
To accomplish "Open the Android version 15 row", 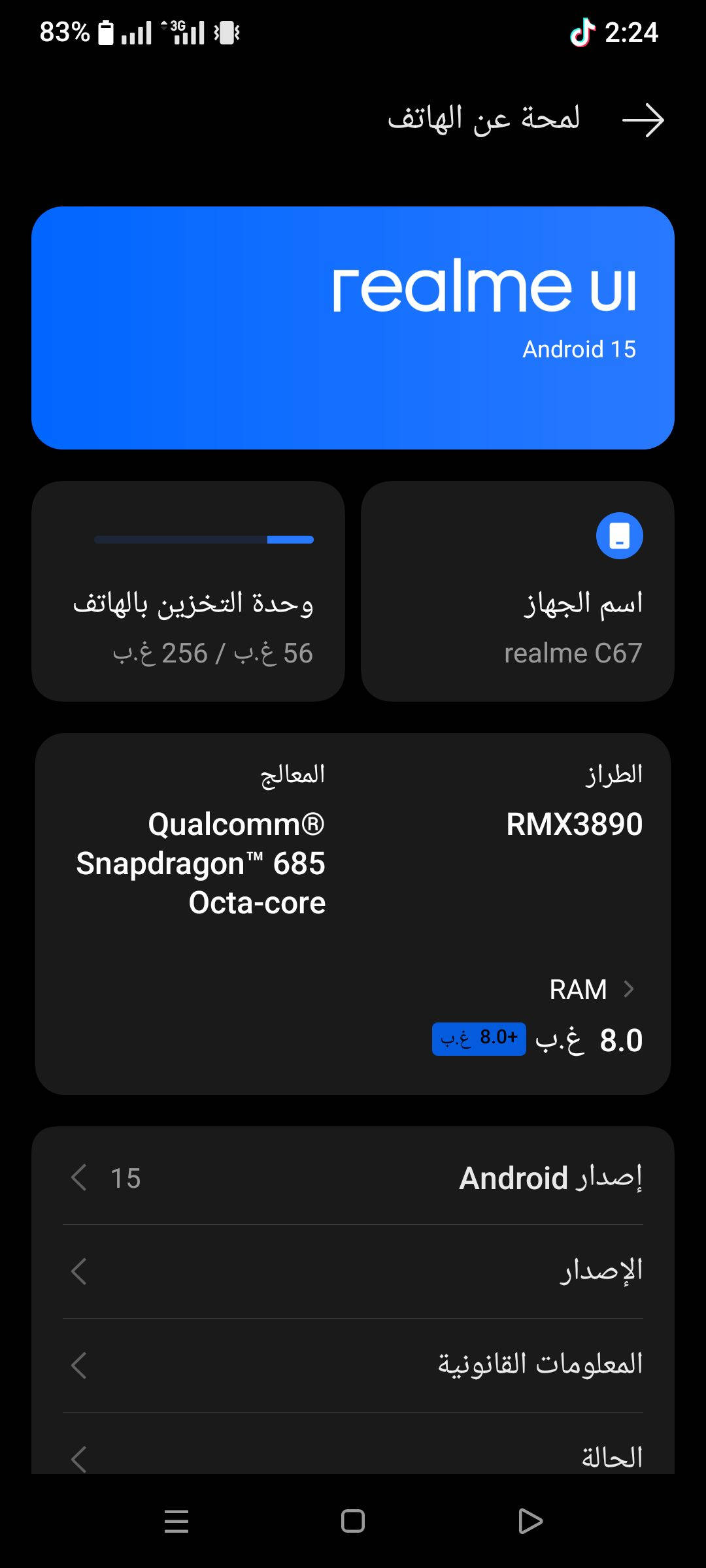I will point(353,1178).
